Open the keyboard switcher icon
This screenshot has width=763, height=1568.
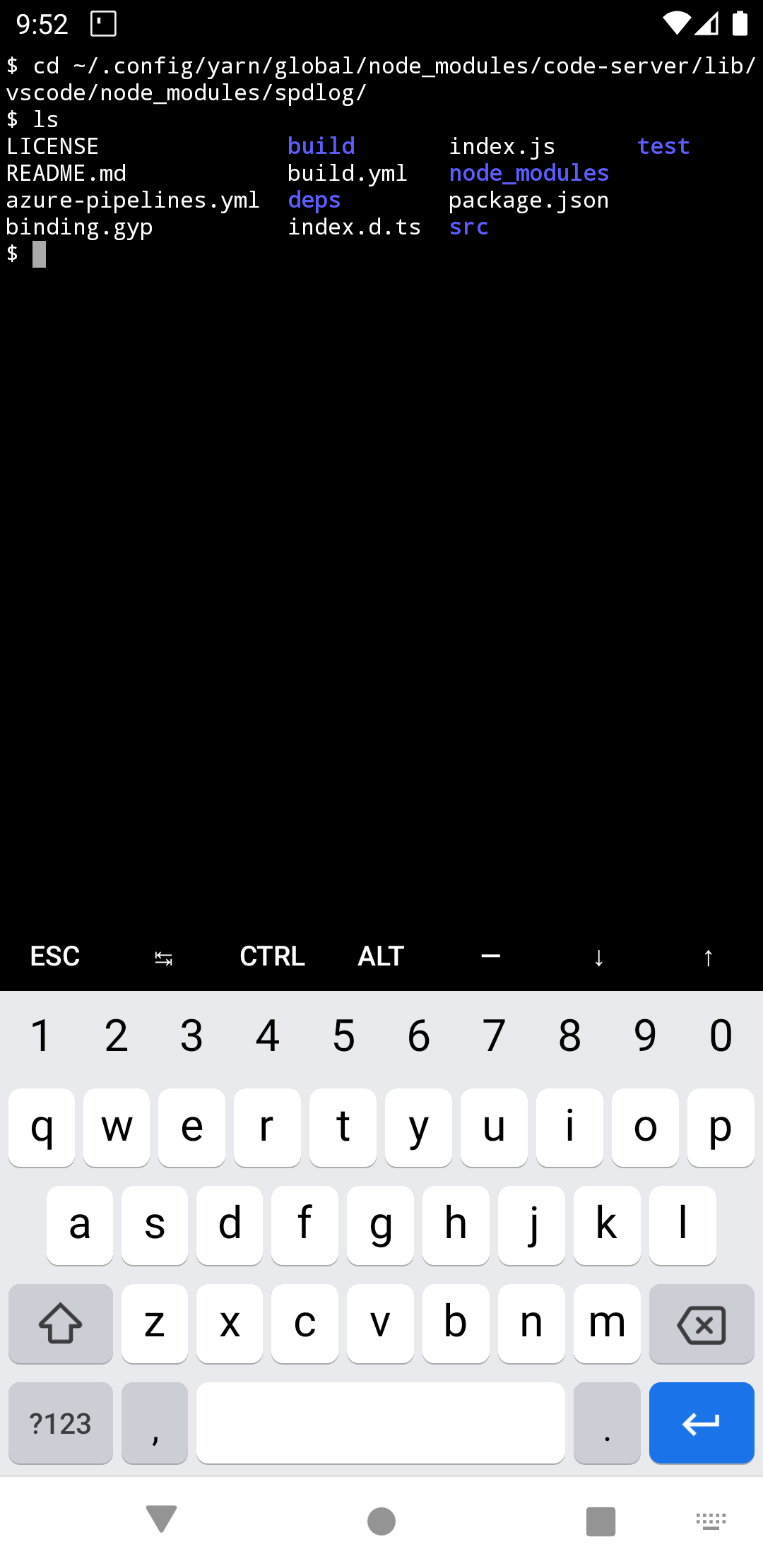[x=711, y=1521]
